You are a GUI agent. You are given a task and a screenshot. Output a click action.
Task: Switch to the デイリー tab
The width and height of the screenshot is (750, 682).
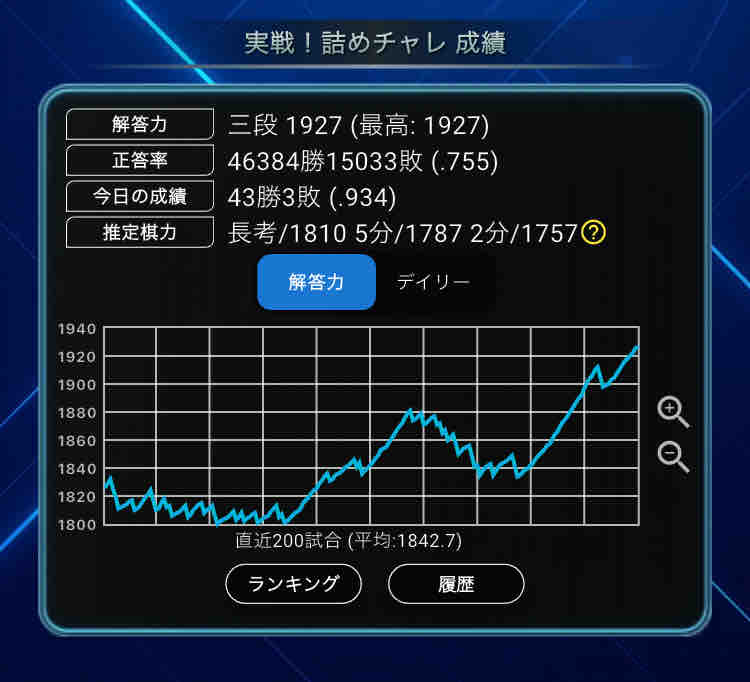tap(432, 282)
